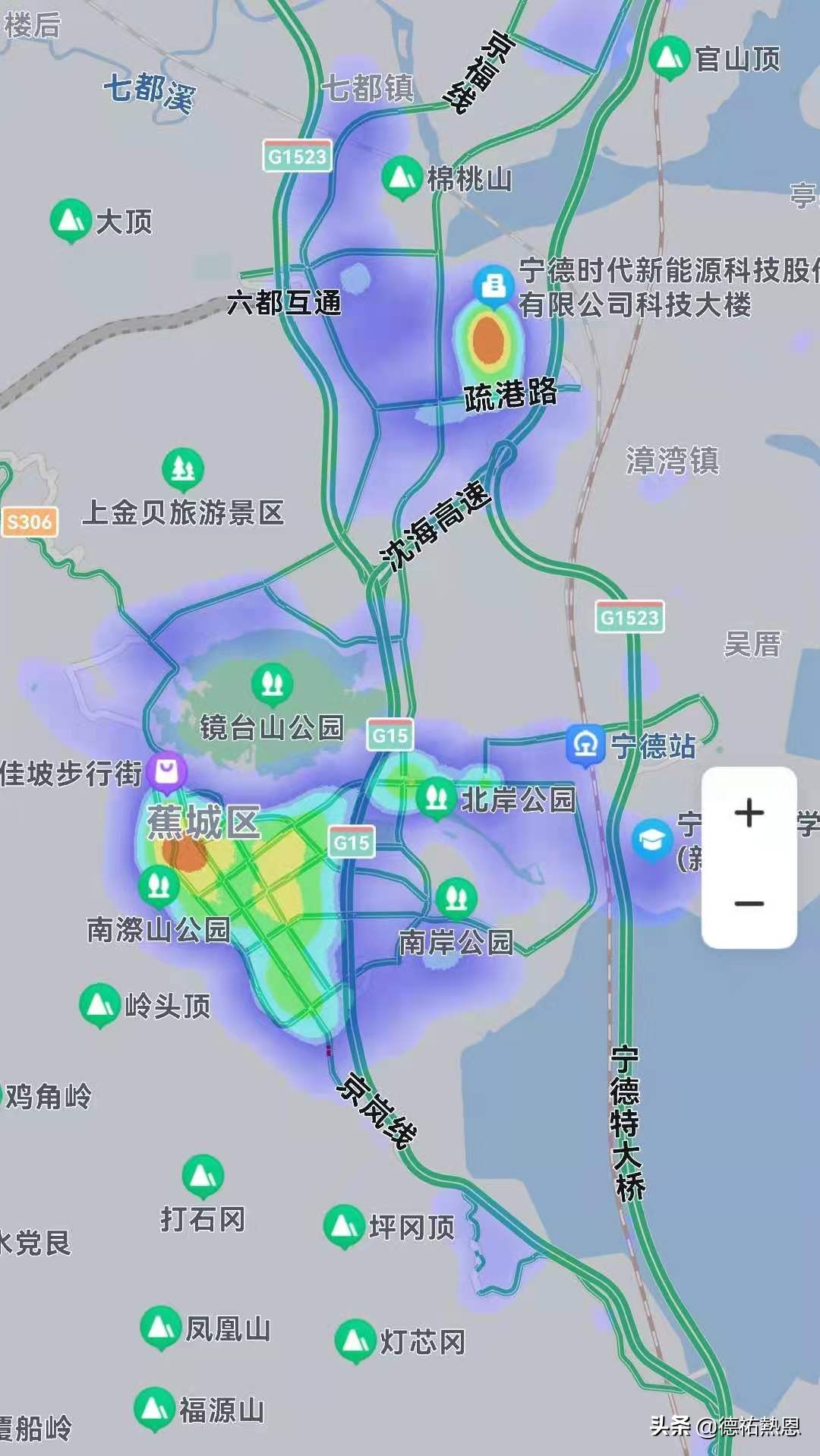820x1456 pixels.
Task: Open the 官山顶 mountain marker
Action: click(x=668, y=57)
